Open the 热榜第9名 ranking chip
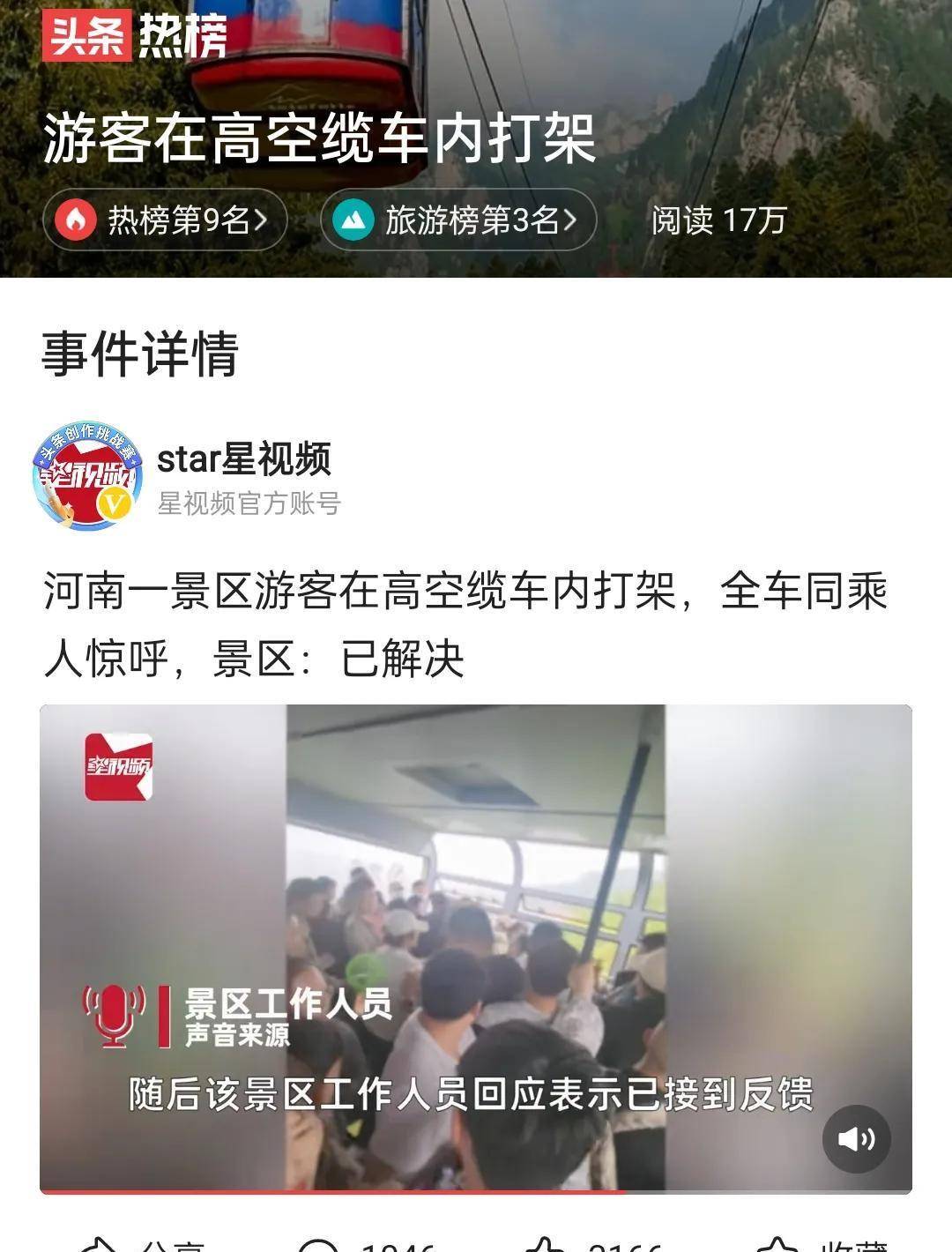This screenshot has width=952, height=1252. tap(166, 220)
